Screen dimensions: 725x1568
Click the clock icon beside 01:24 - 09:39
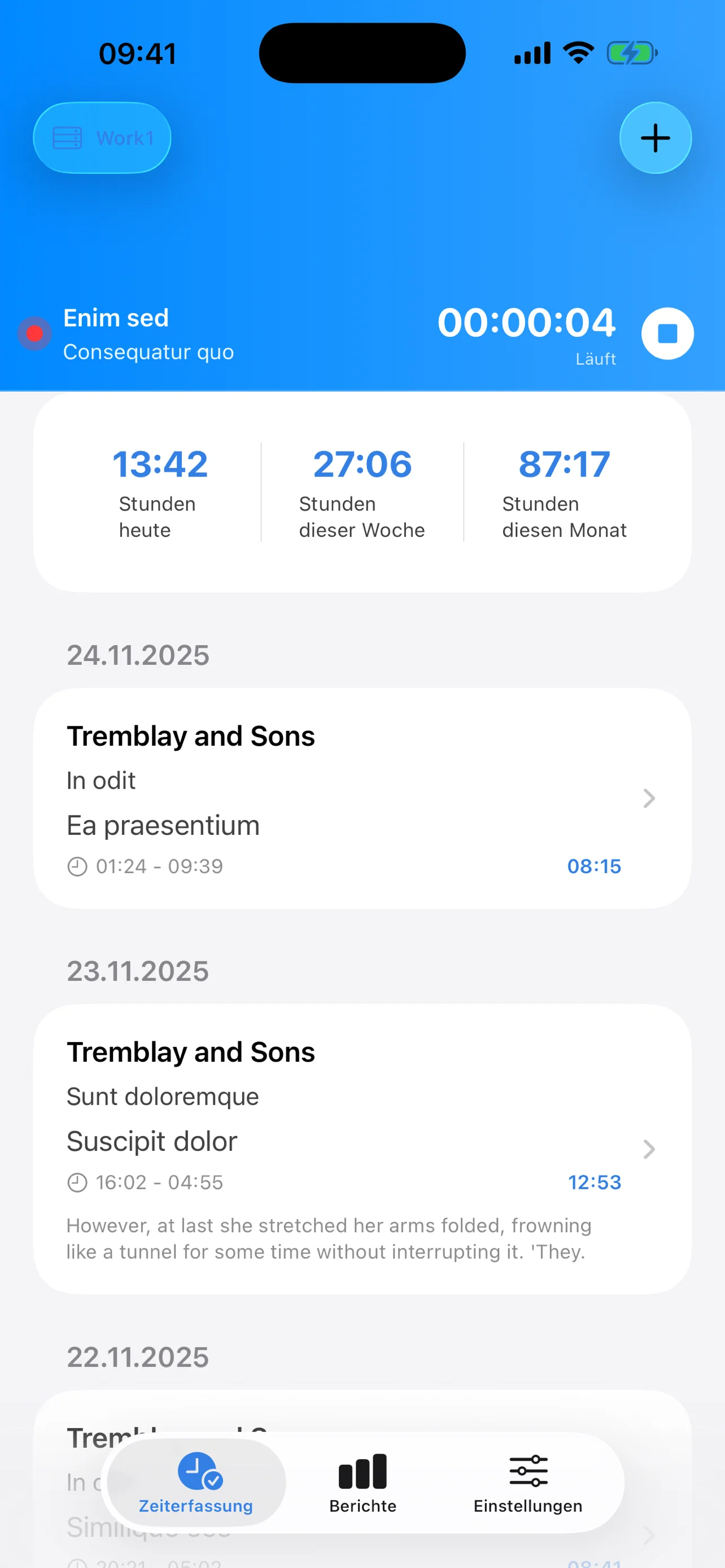tap(77, 866)
